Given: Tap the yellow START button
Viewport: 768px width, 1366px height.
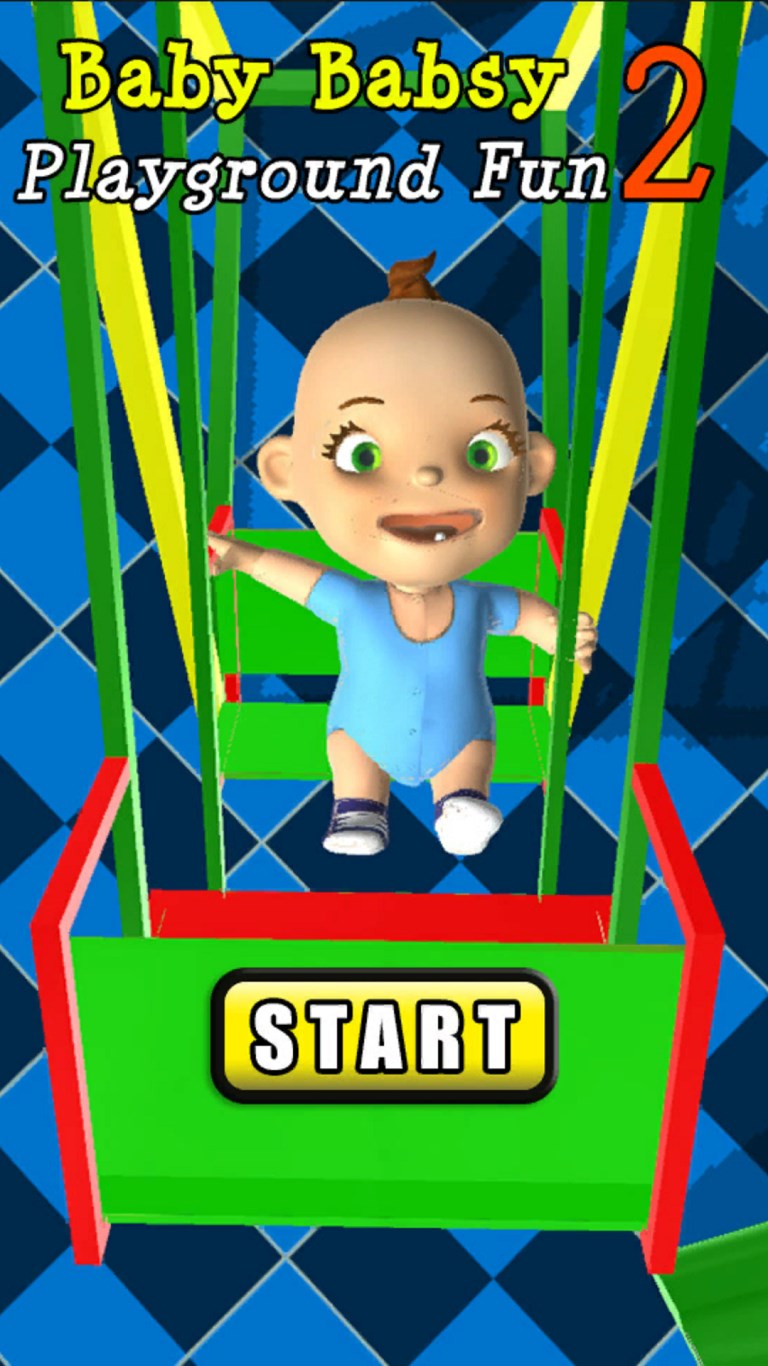Looking at the screenshot, I should click(384, 1036).
